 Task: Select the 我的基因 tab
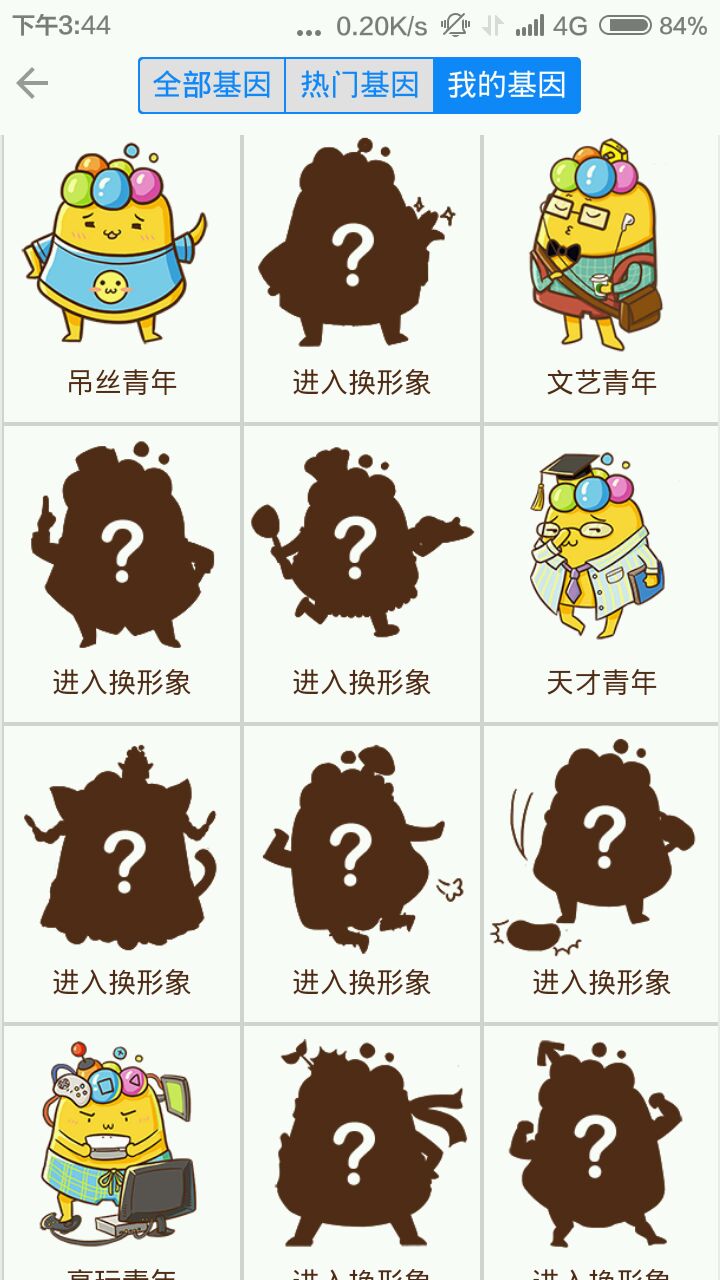tap(506, 85)
